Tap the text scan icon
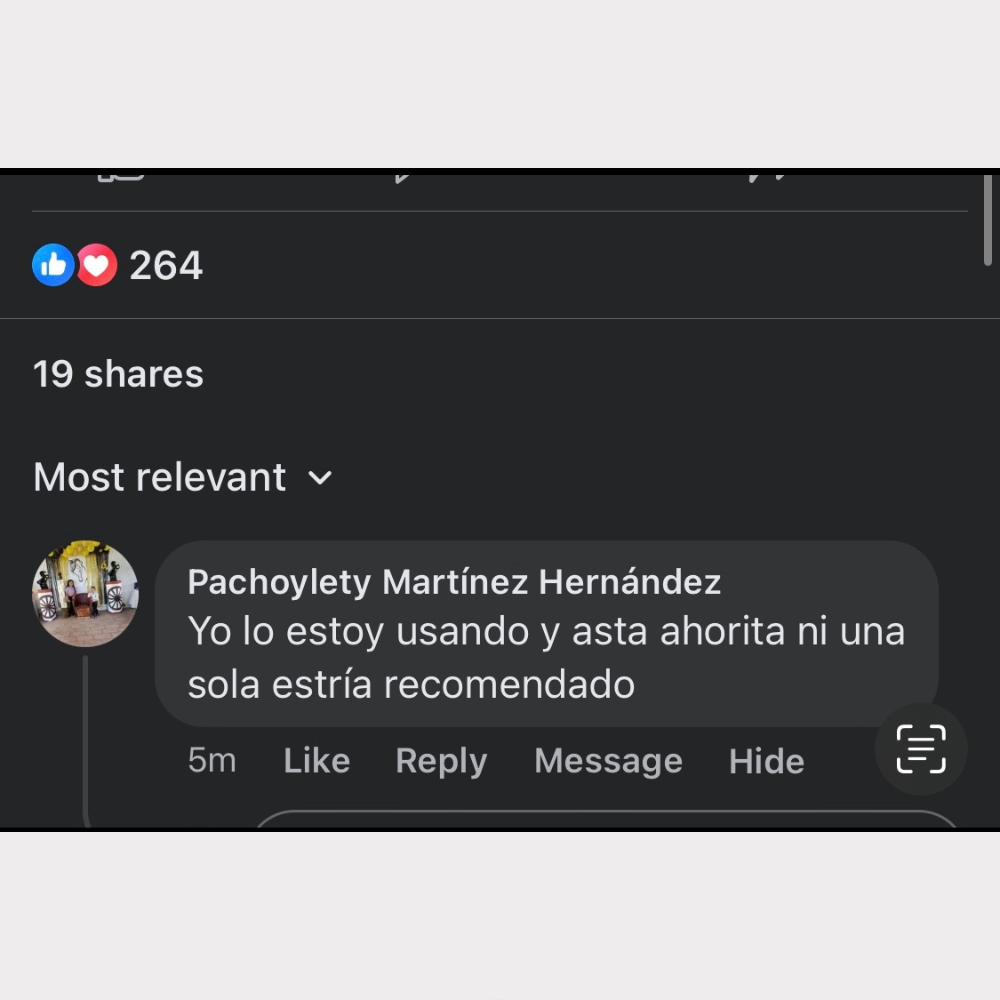 (921, 749)
